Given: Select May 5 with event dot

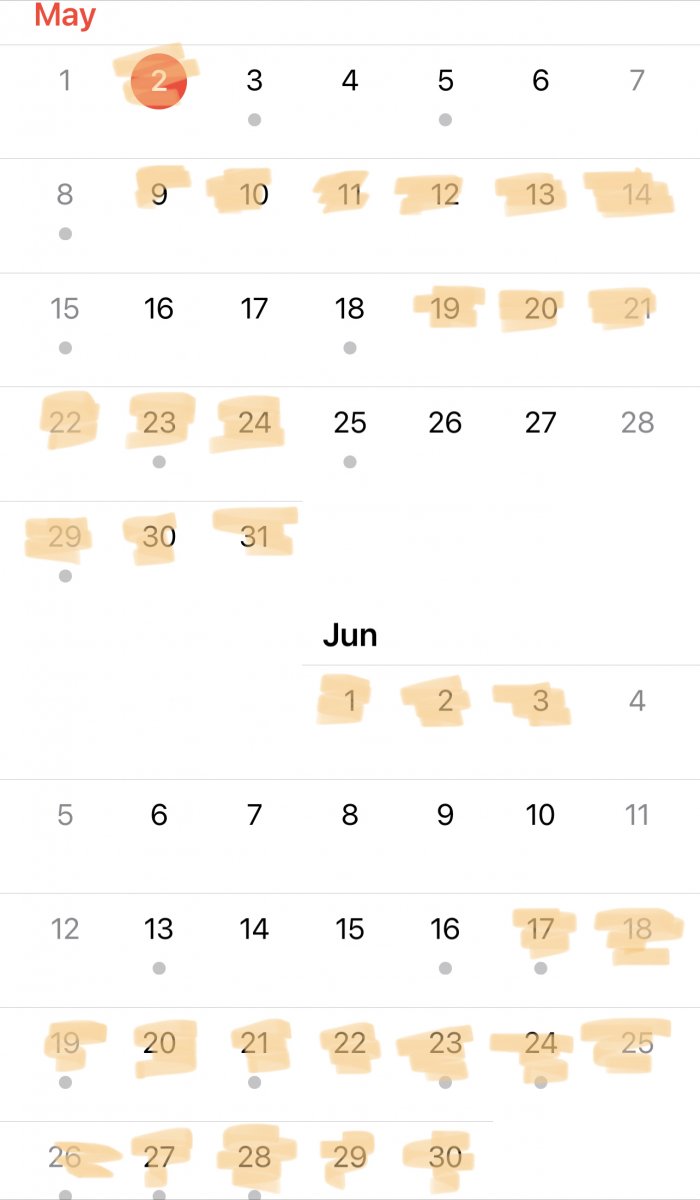Looking at the screenshot, I should (x=445, y=81).
